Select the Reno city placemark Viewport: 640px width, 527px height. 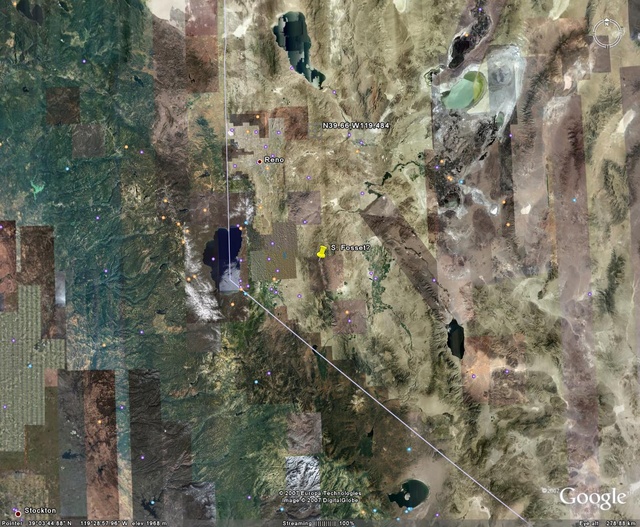tap(260, 160)
